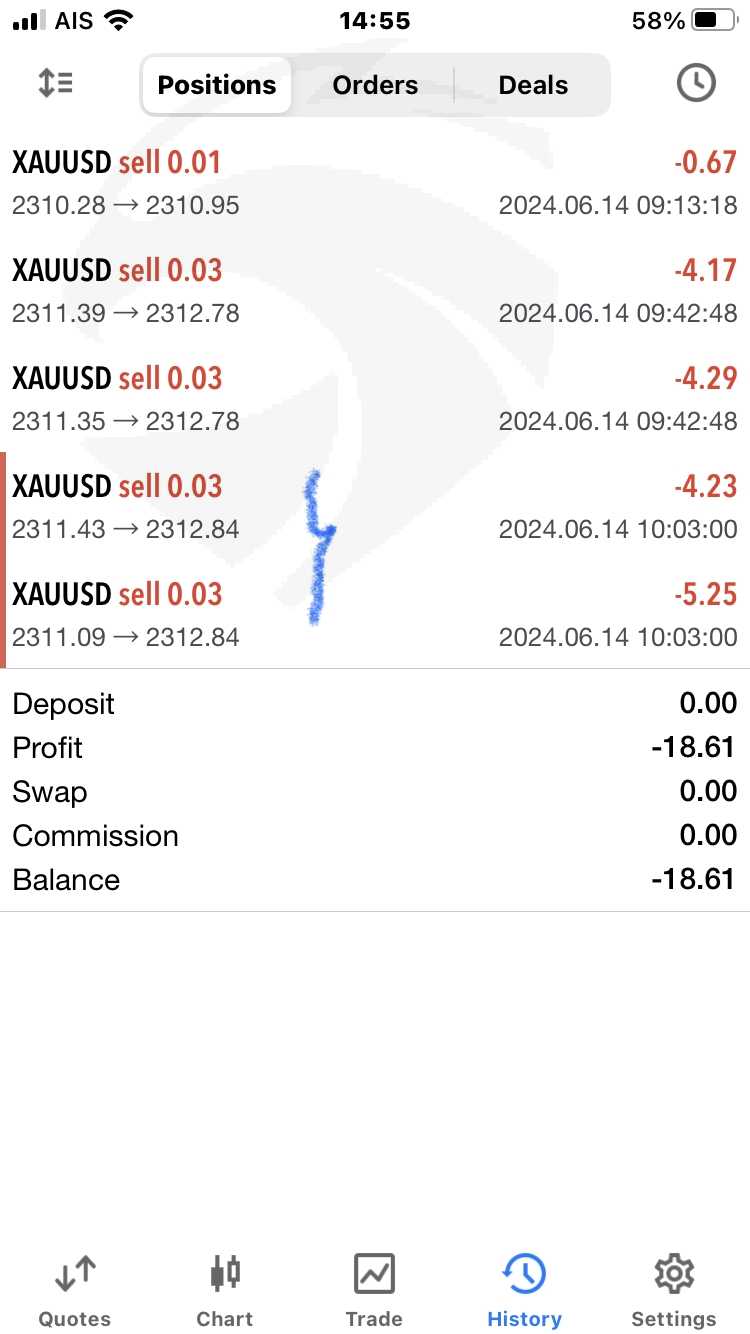This screenshot has height=1334, width=750.
Task: Open XAUUSD position with -4.23 loss
Action: coord(375,507)
